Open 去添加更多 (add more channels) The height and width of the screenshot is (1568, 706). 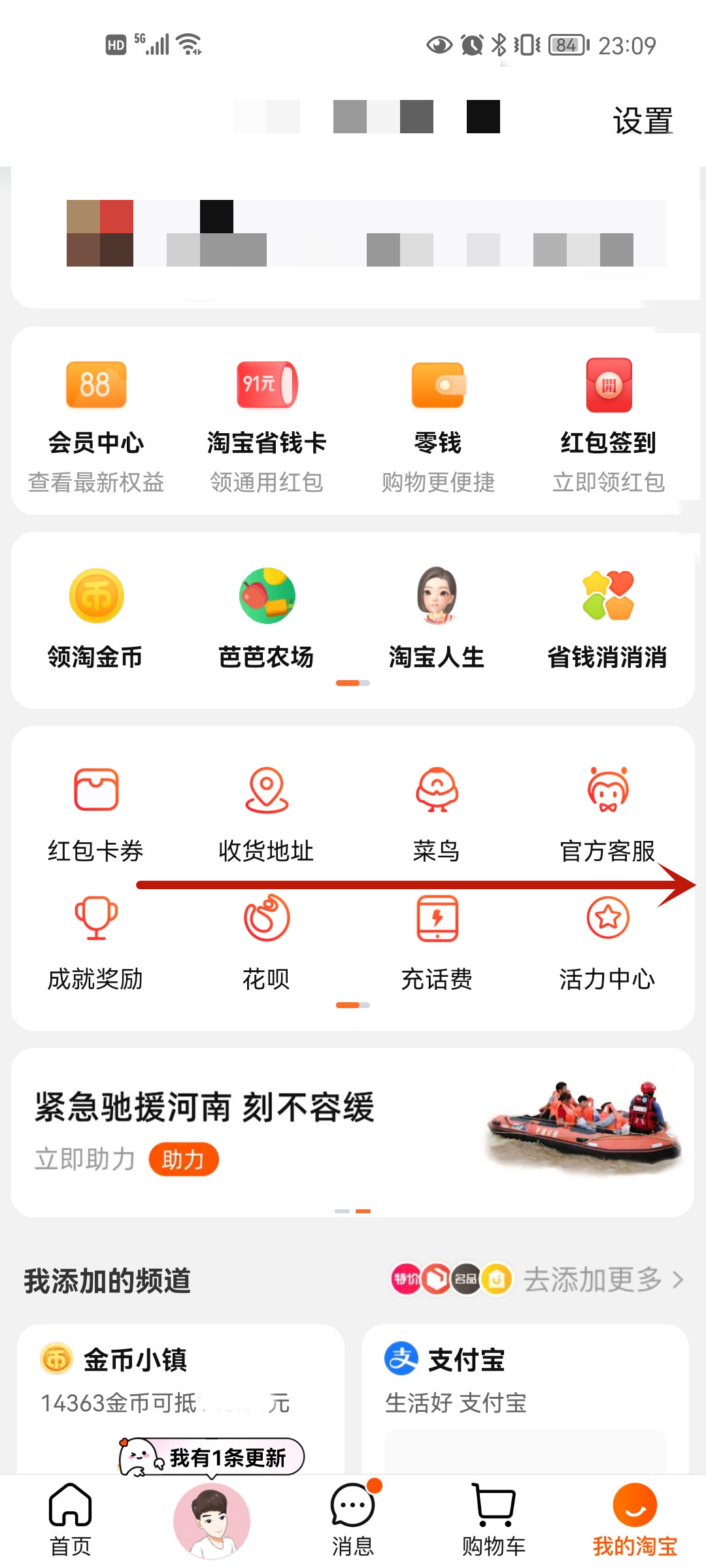[601, 1279]
